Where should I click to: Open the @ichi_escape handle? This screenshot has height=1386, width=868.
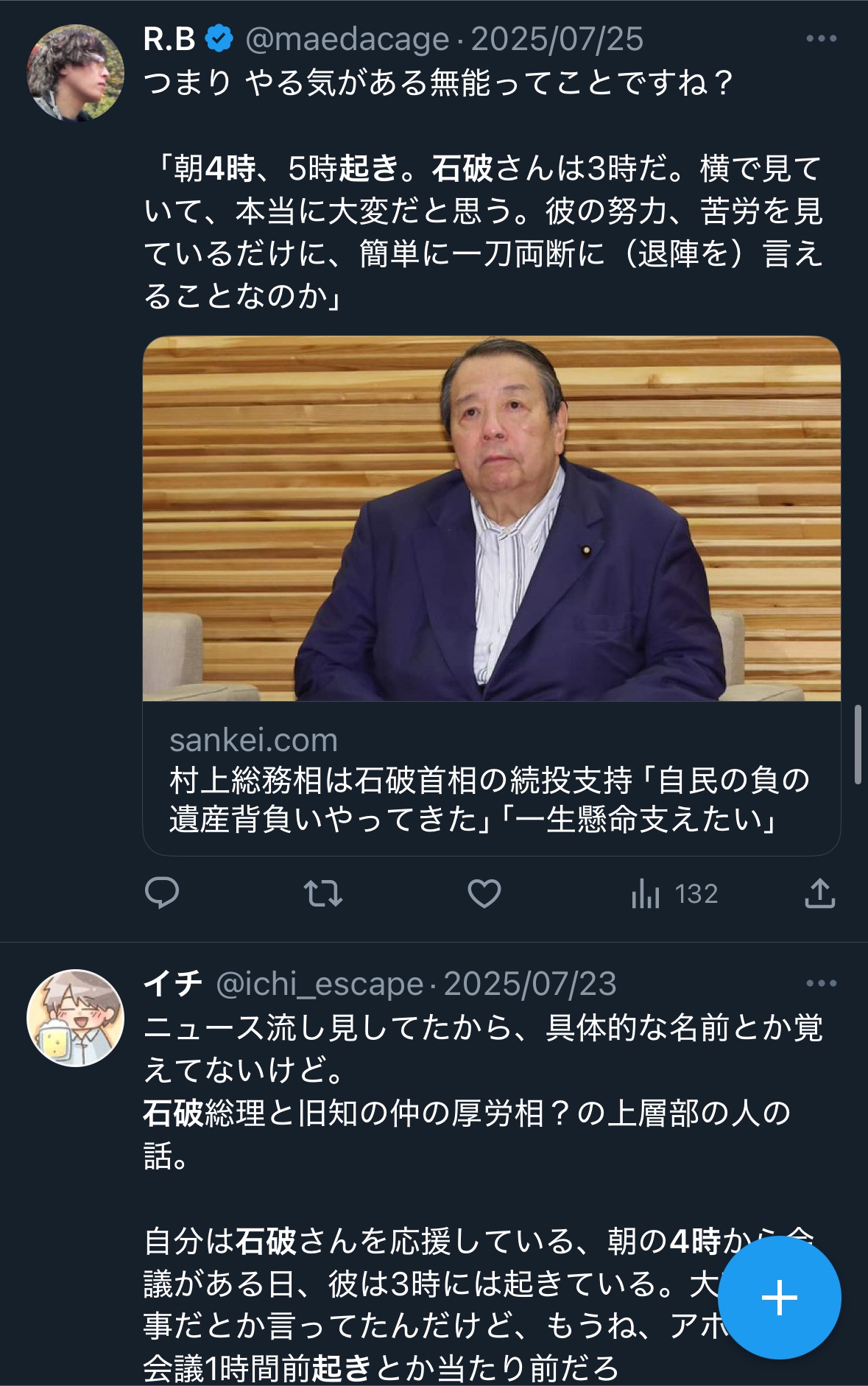click(x=320, y=984)
